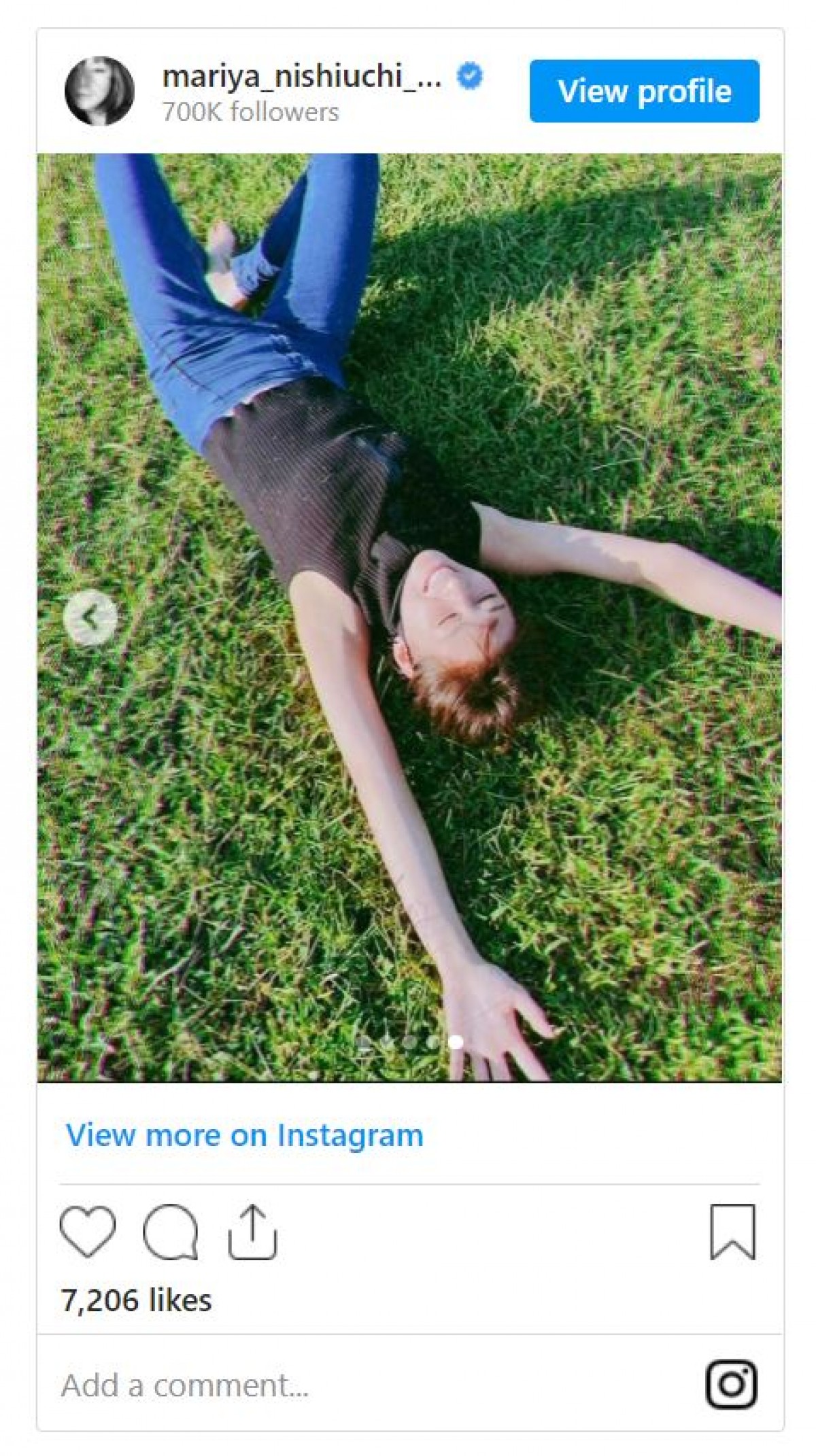This screenshot has width=816, height=1456.
Task: Open the Instagram logo icon
Action: coord(732,1384)
